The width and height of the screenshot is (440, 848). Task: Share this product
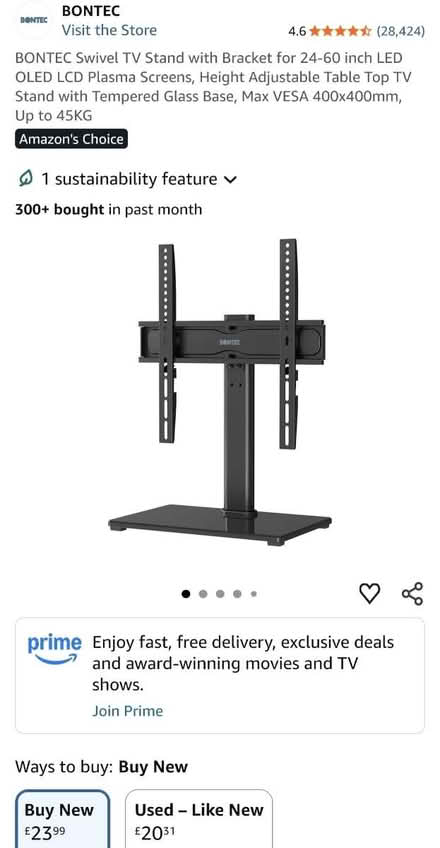412,593
